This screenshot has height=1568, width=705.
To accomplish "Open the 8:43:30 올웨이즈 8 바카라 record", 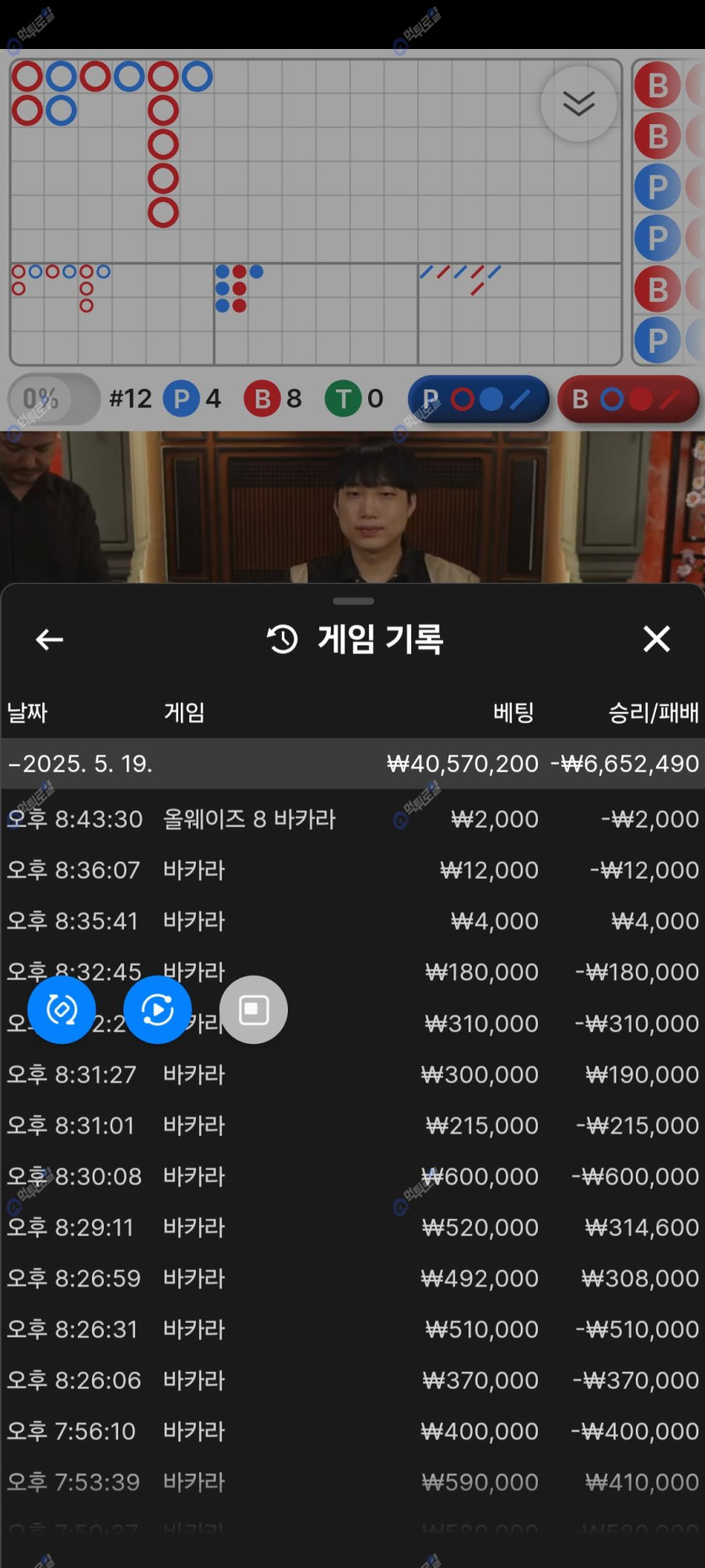I will pyautogui.click(x=352, y=819).
